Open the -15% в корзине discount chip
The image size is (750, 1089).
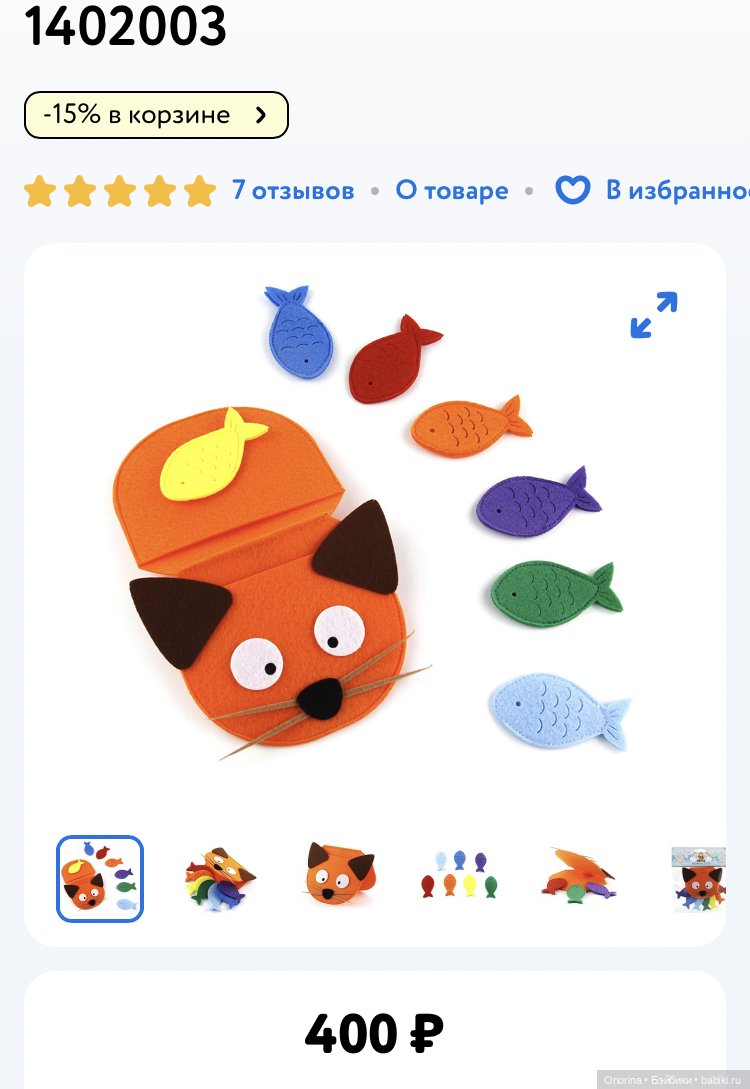[x=156, y=115]
